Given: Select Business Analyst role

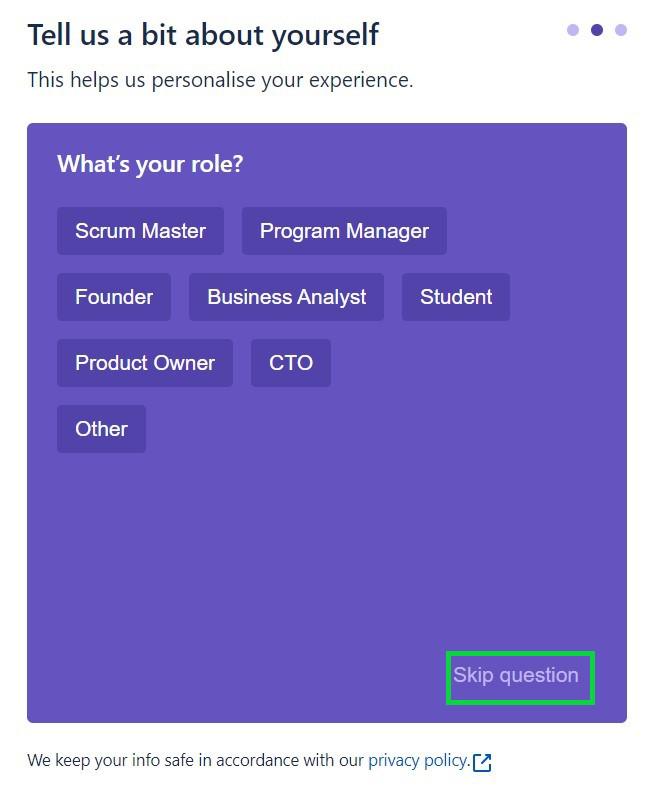Looking at the screenshot, I should (286, 297).
